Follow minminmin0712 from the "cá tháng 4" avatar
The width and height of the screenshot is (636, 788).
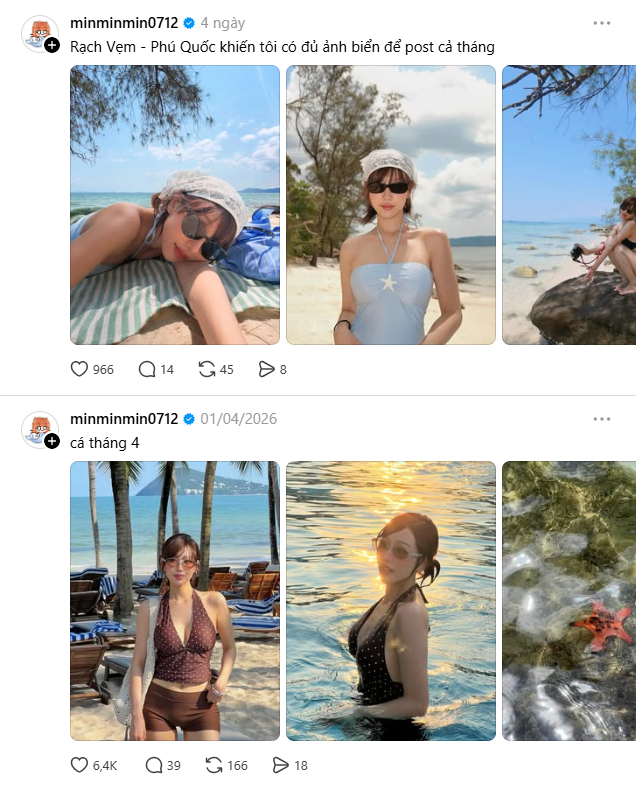click(x=52, y=441)
